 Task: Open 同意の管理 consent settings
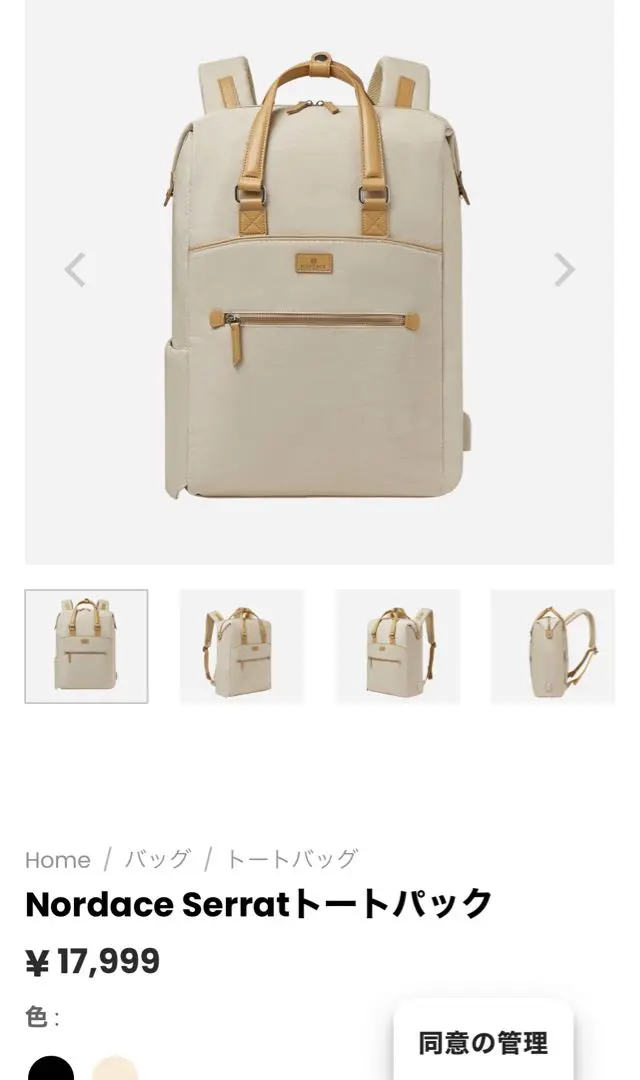(483, 1043)
